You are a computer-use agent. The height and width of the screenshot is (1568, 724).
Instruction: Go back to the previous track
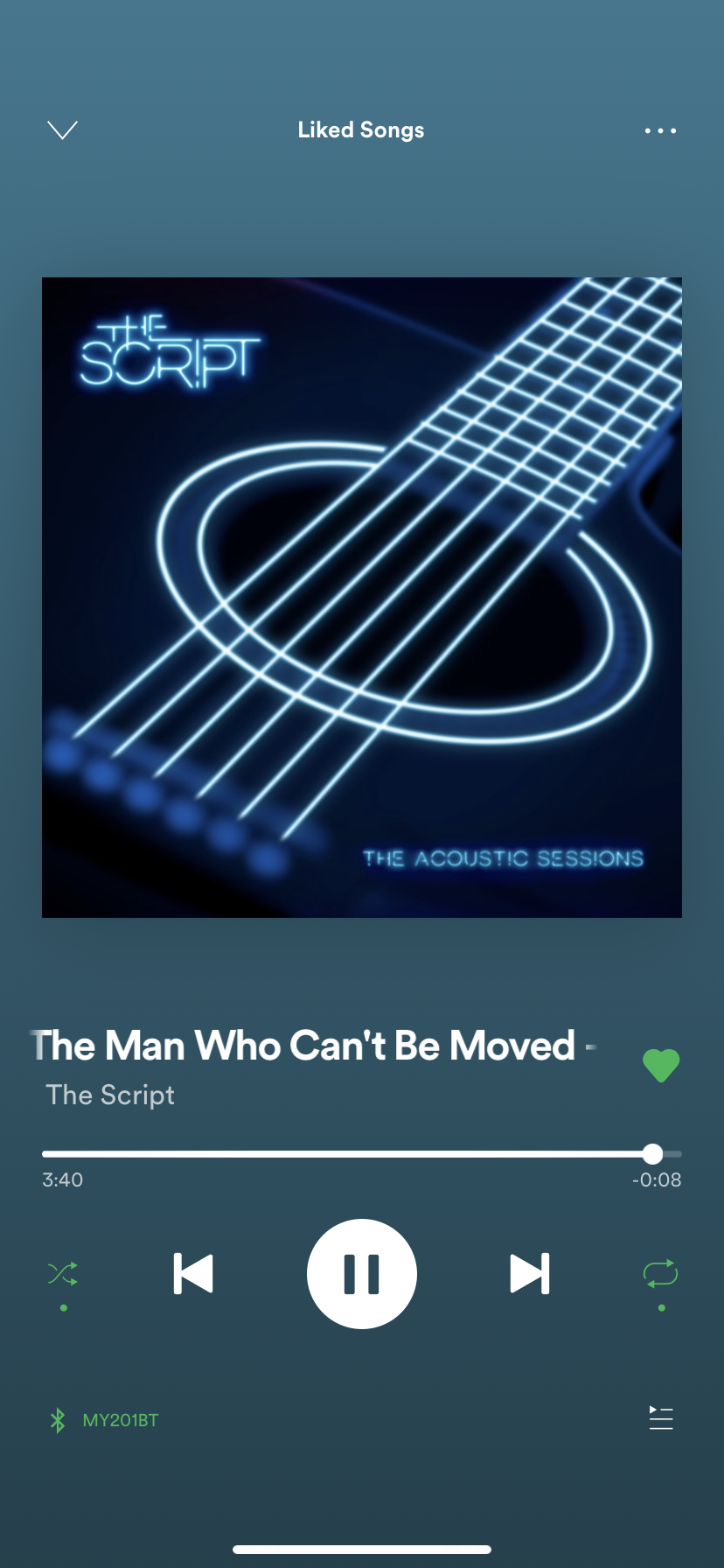193,1273
